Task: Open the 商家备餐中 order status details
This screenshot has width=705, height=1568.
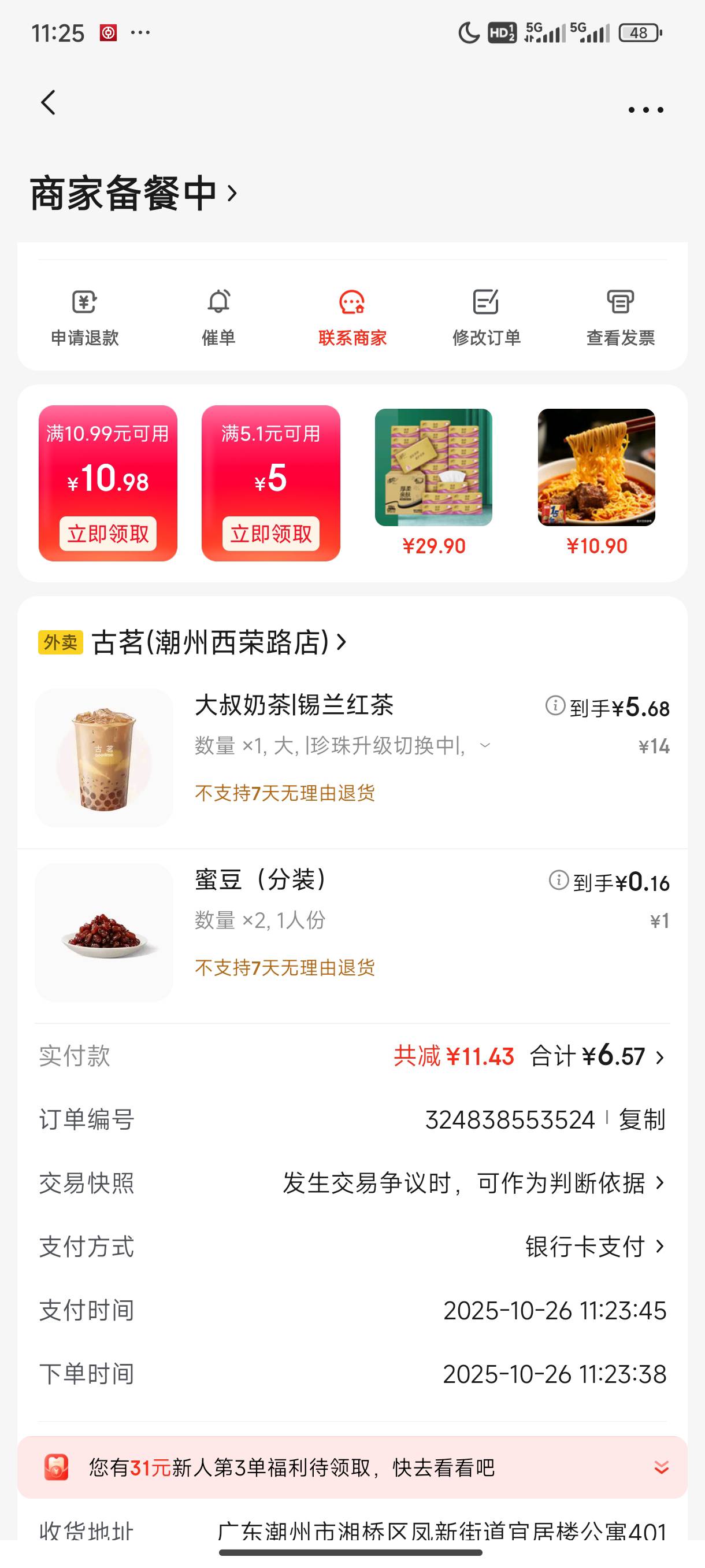Action: tap(134, 194)
